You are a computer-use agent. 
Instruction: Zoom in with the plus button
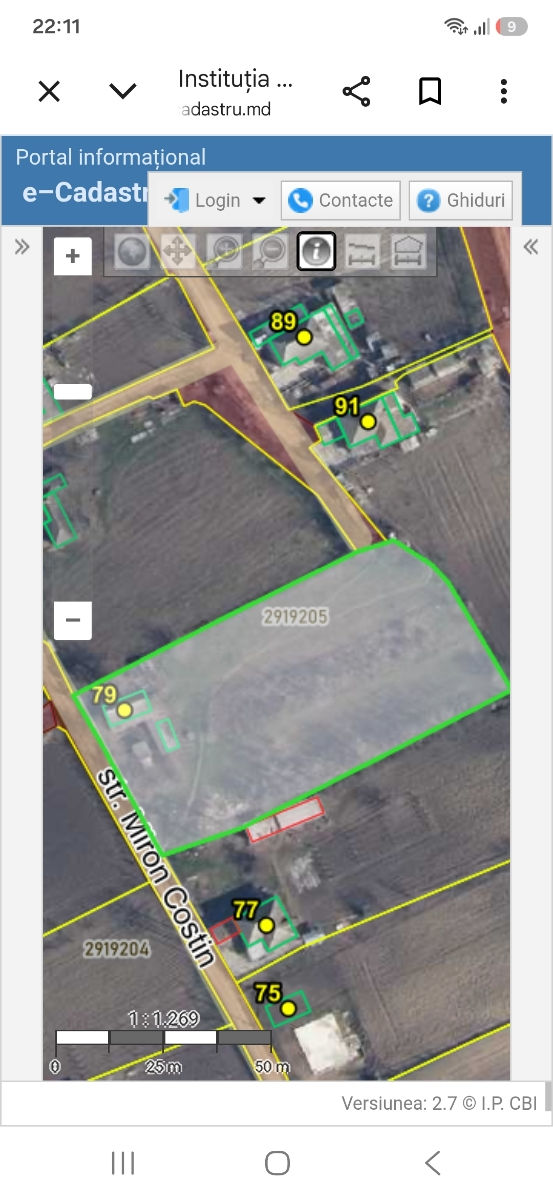pos(73,256)
